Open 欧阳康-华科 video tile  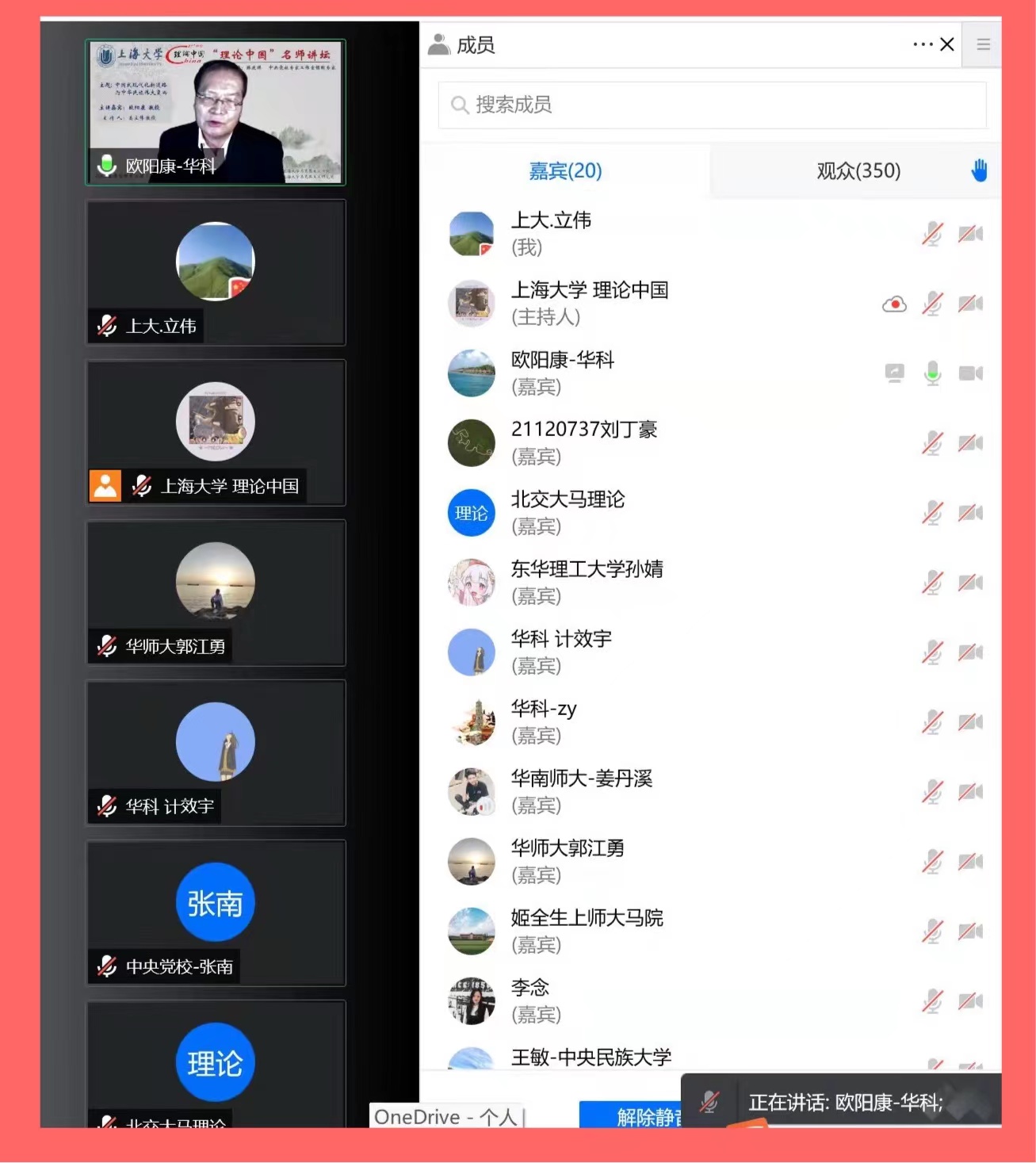coord(216,113)
